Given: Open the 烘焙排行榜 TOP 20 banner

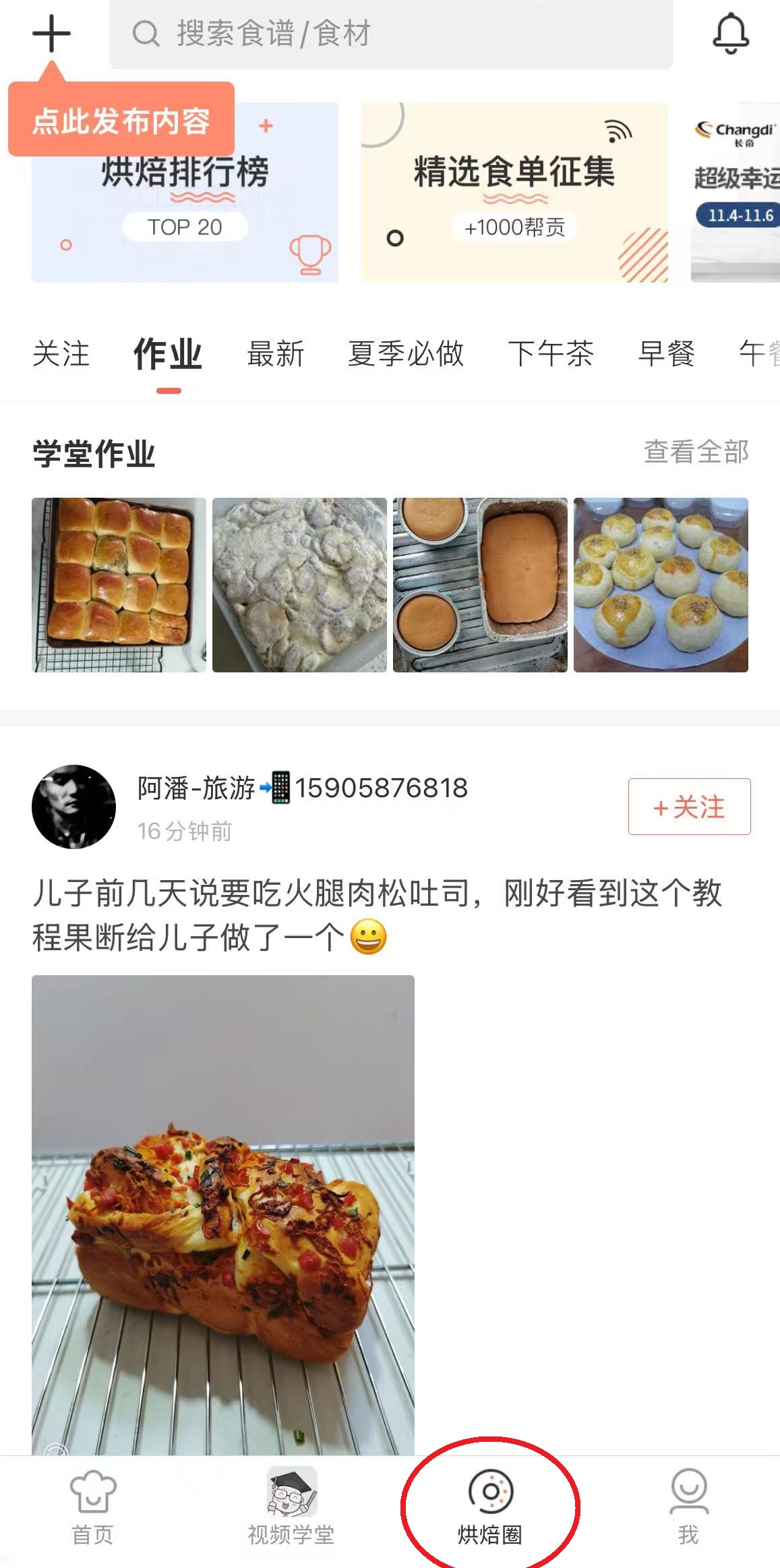Looking at the screenshot, I should [185, 202].
